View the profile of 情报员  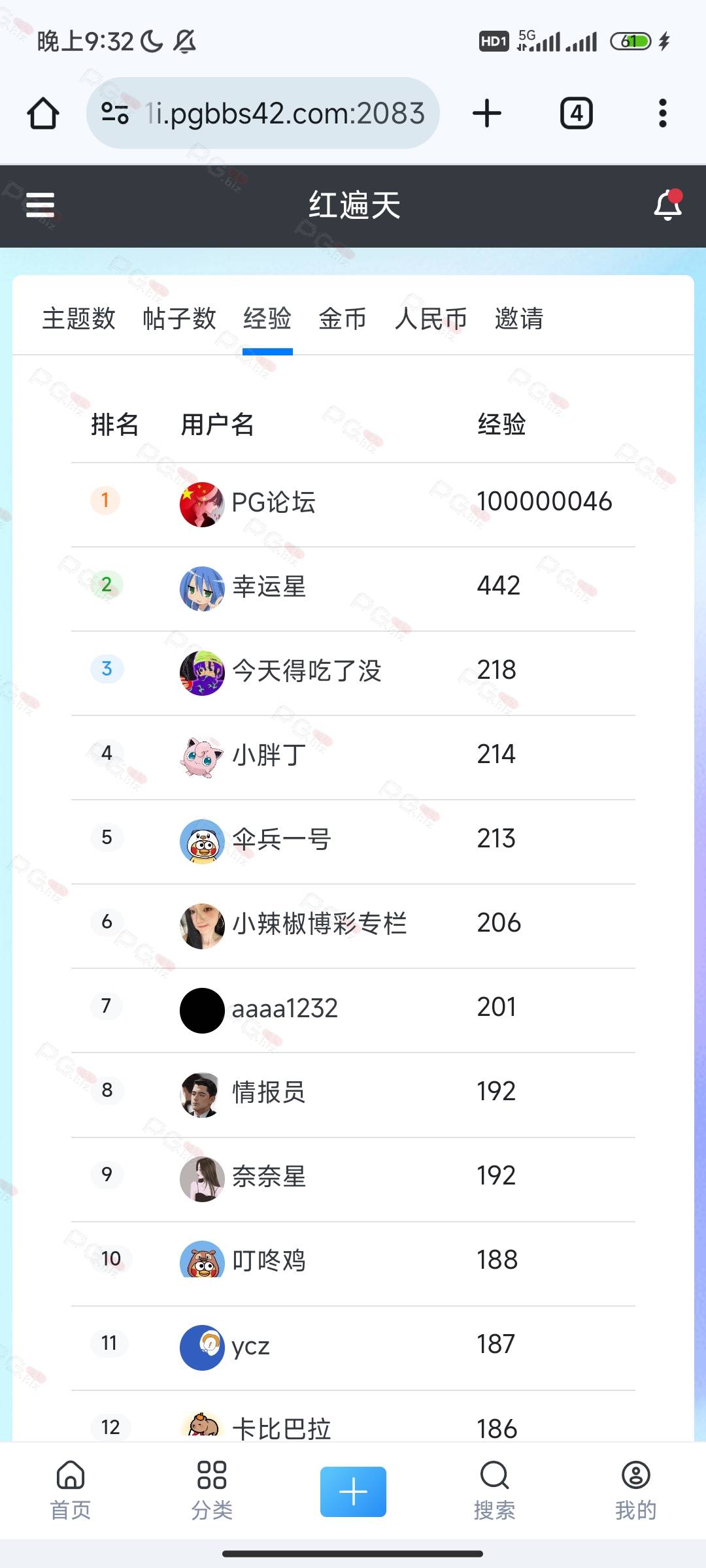click(269, 1092)
